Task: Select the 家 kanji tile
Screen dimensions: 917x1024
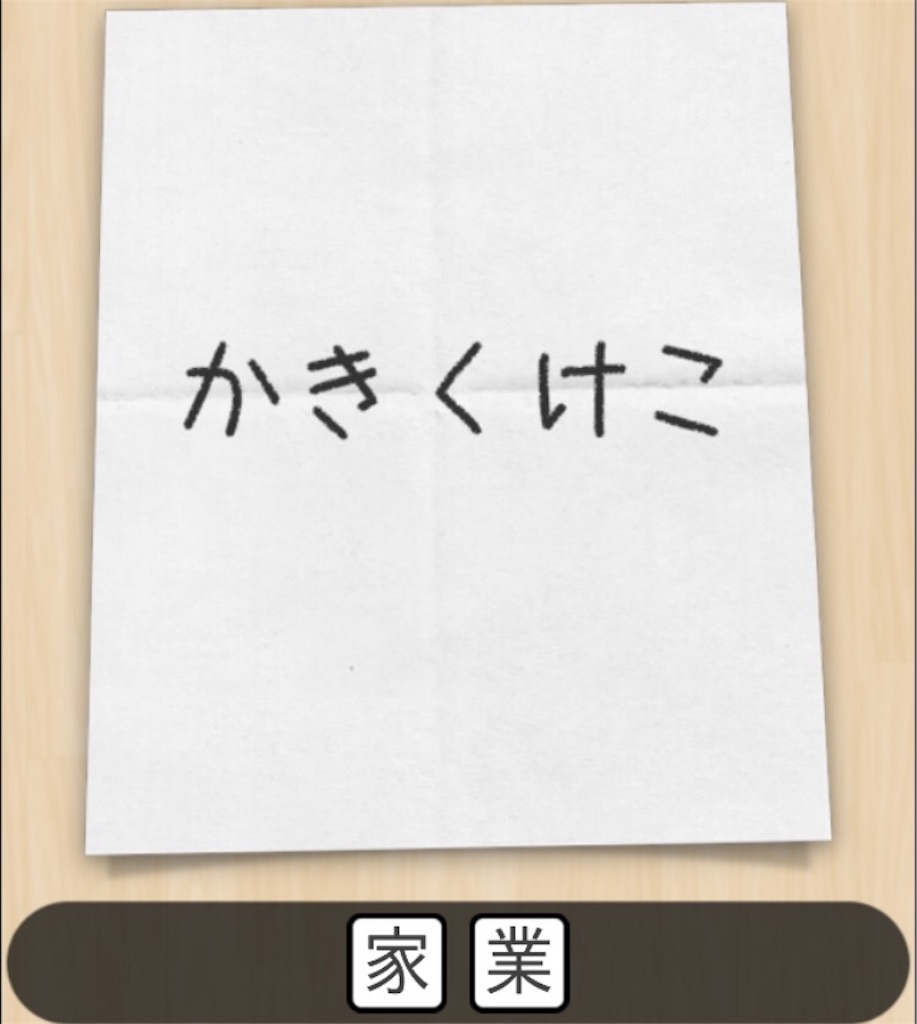Action: coord(397,962)
